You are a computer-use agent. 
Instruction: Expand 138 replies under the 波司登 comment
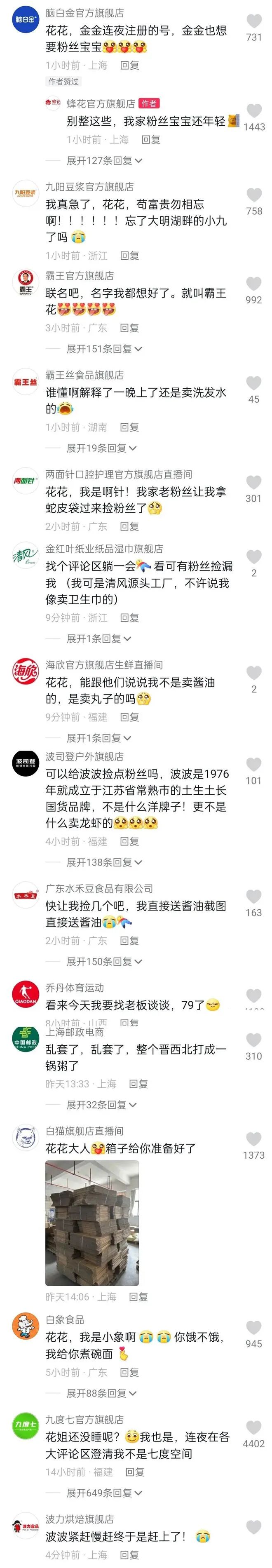(104, 862)
